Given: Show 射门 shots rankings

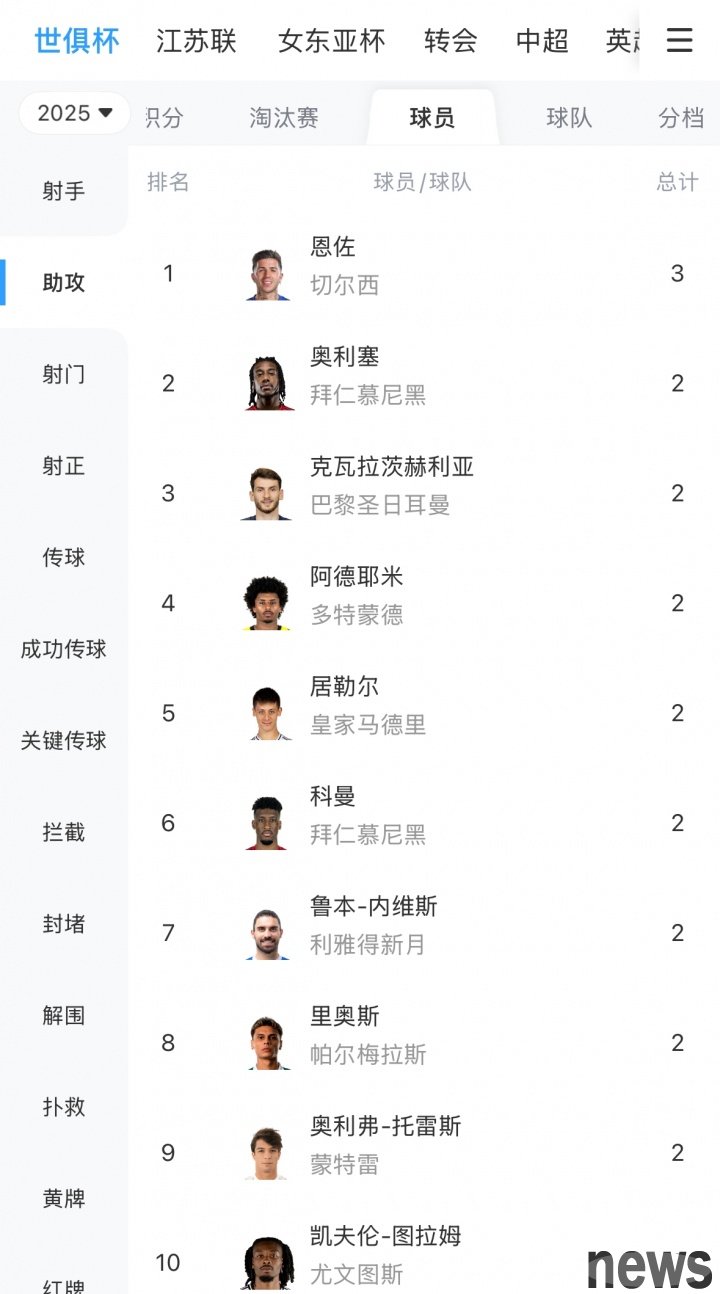Looking at the screenshot, I should coord(64,374).
